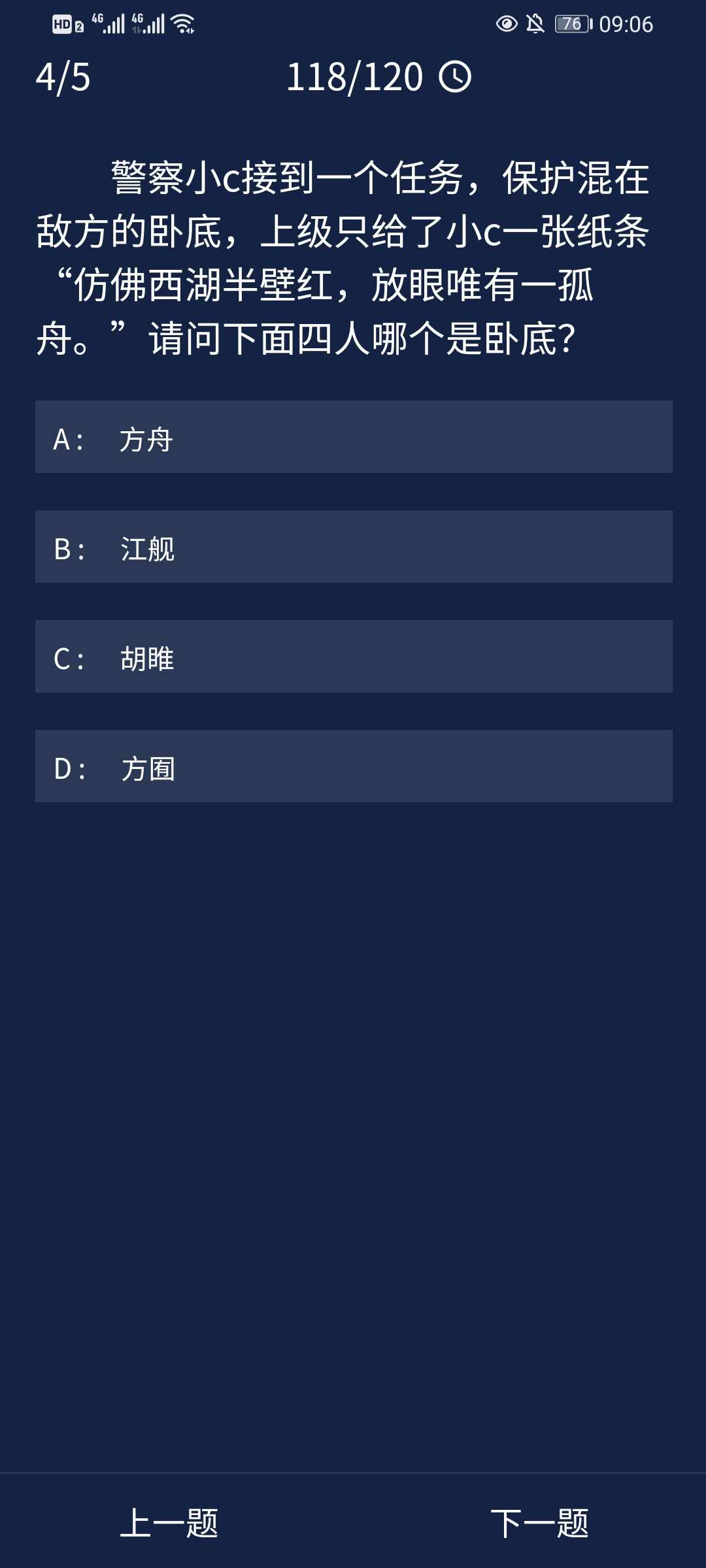Select answer A: 方舟
Viewport: 706px width, 1568px height.
pos(353,437)
